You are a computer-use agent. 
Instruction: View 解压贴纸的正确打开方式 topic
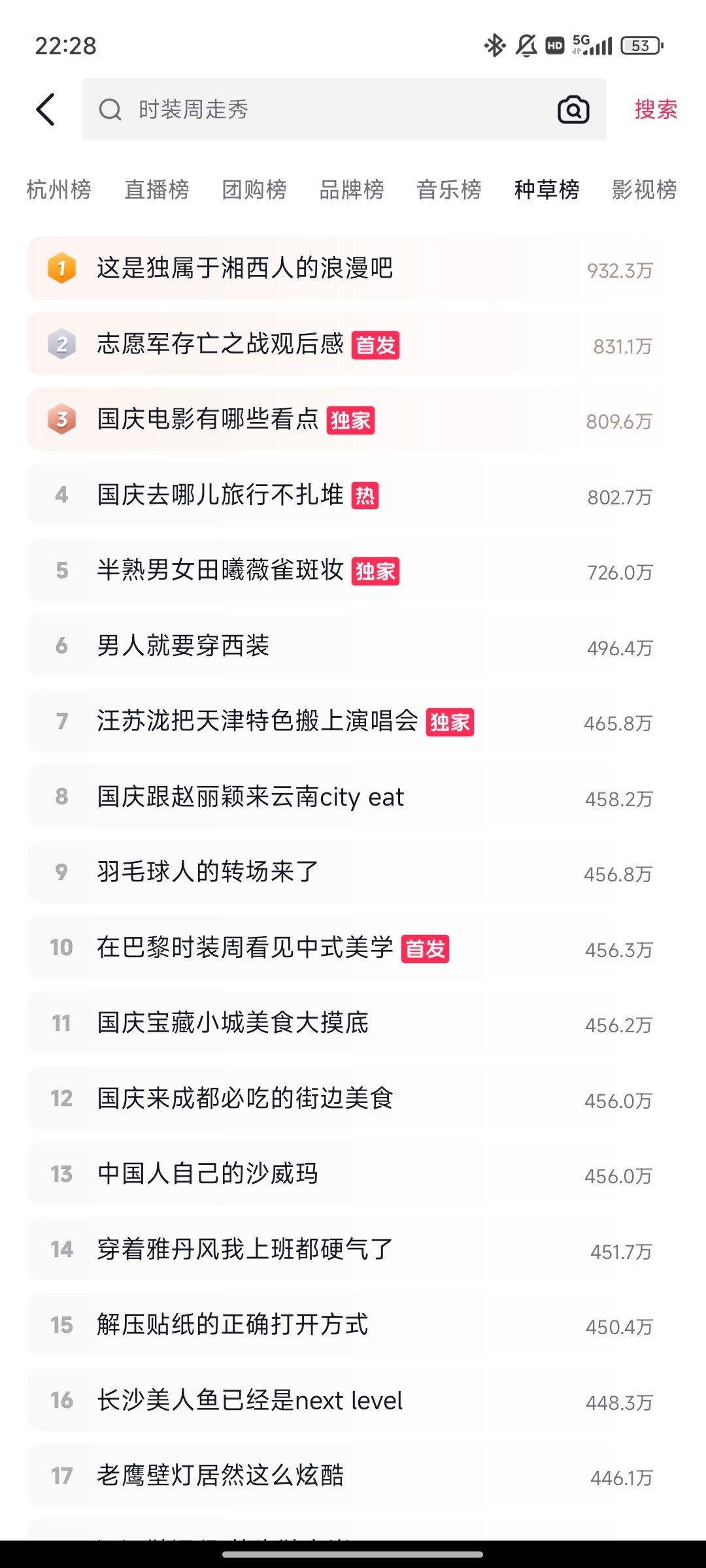click(x=233, y=1325)
